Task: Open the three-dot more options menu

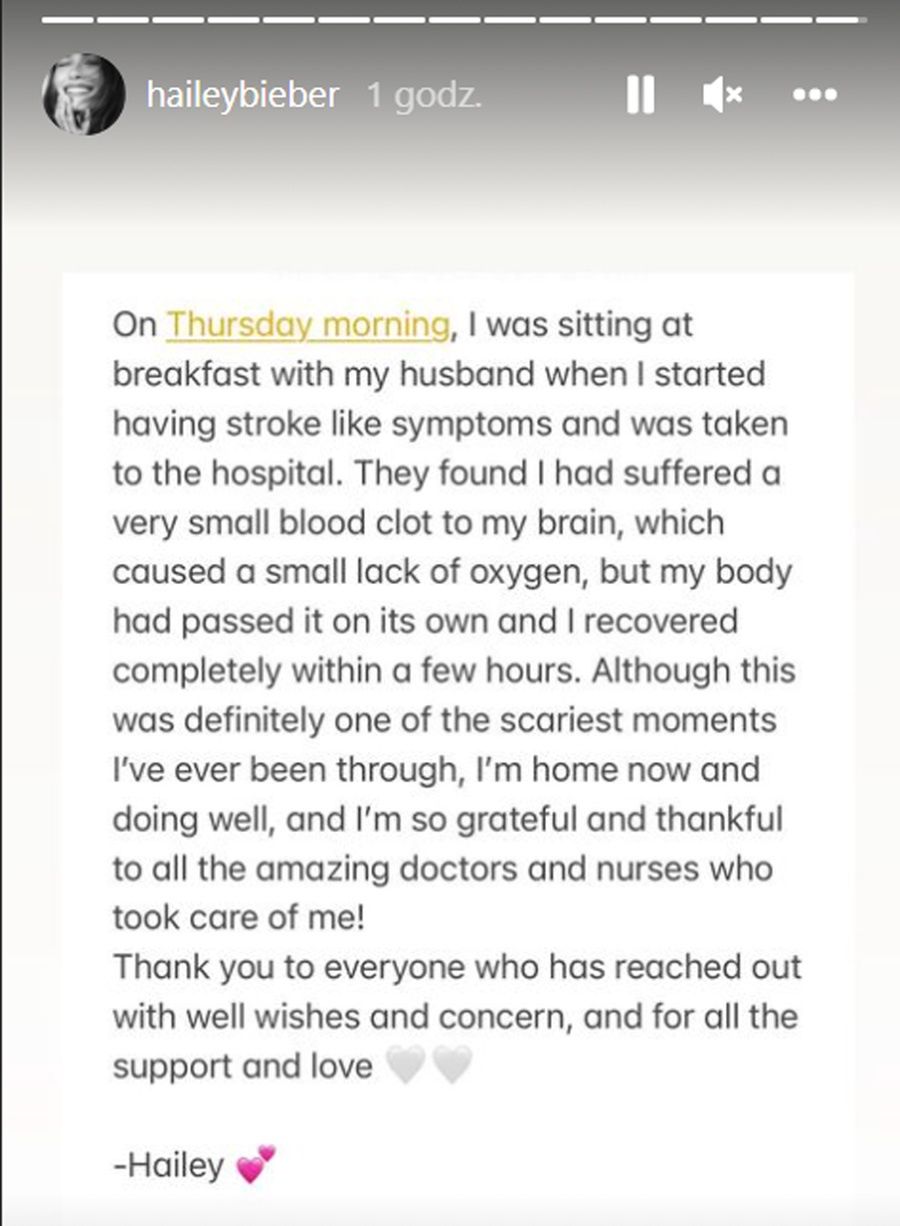Action: coord(814,96)
